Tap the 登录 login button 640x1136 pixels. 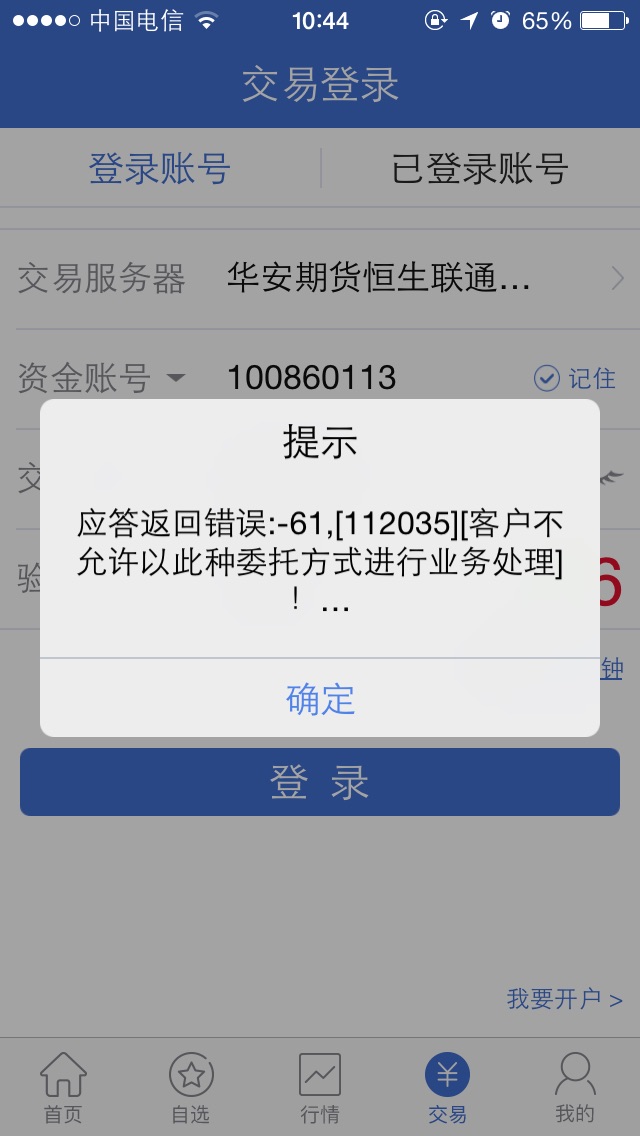click(x=320, y=782)
